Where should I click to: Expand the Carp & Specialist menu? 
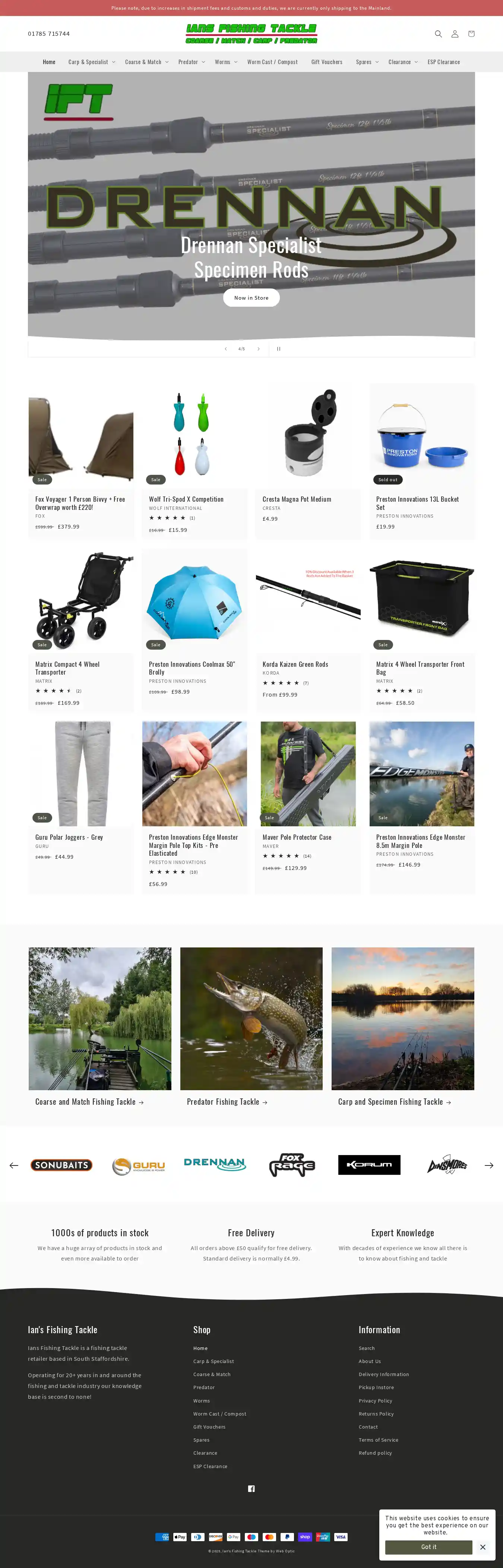[91, 62]
